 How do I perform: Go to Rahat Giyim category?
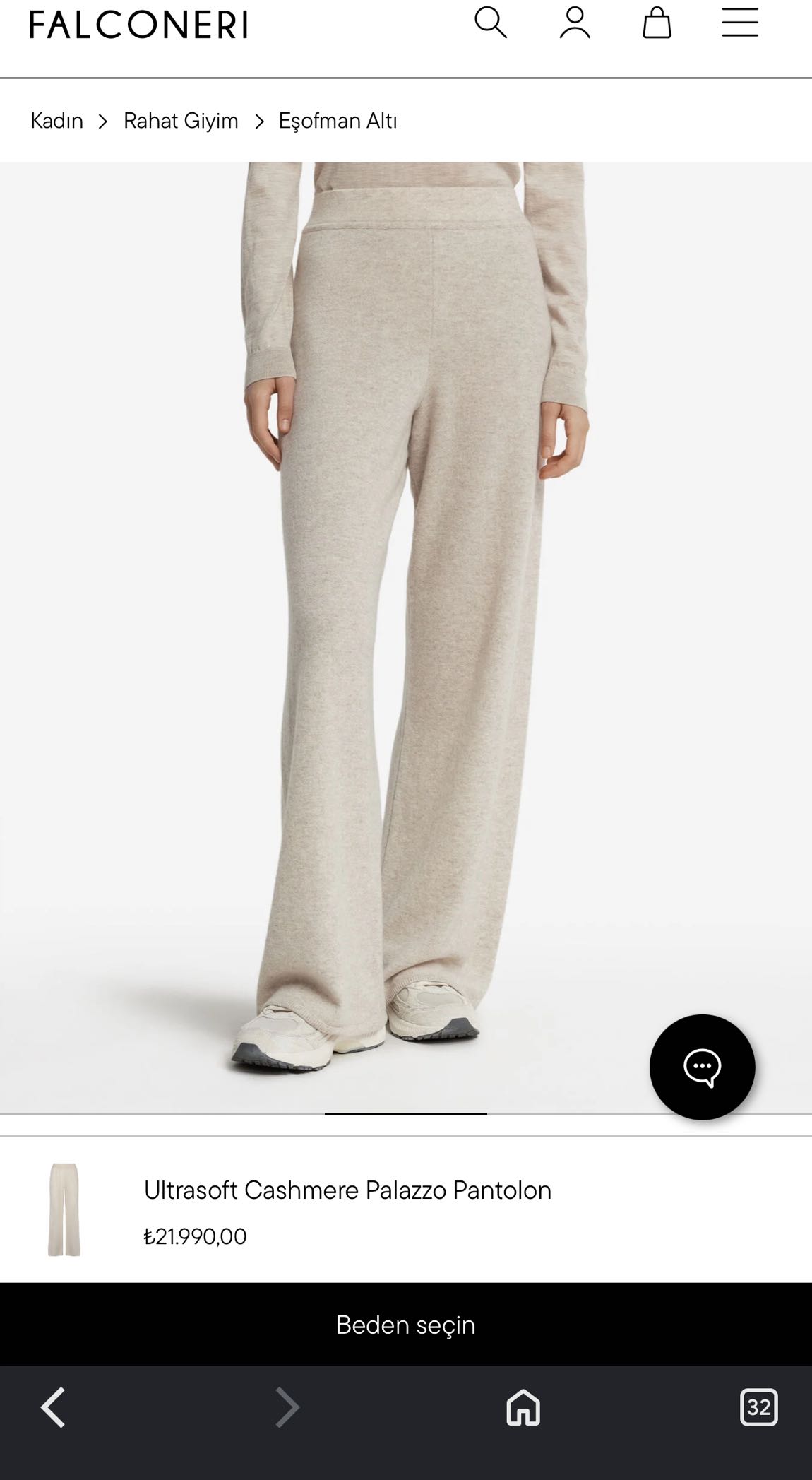click(x=181, y=121)
